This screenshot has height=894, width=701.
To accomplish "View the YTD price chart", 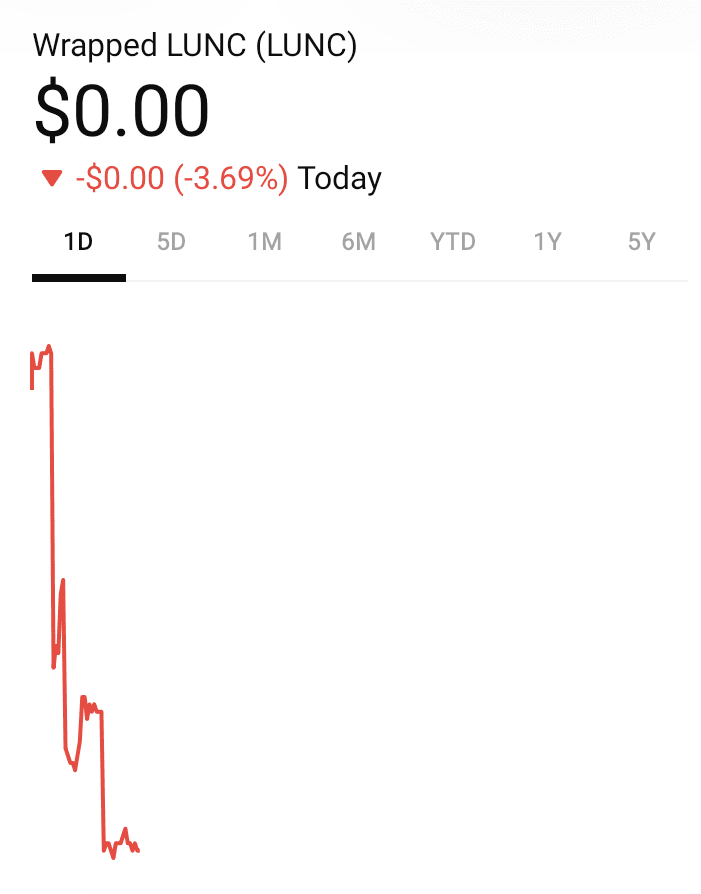I will pos(452,242).
